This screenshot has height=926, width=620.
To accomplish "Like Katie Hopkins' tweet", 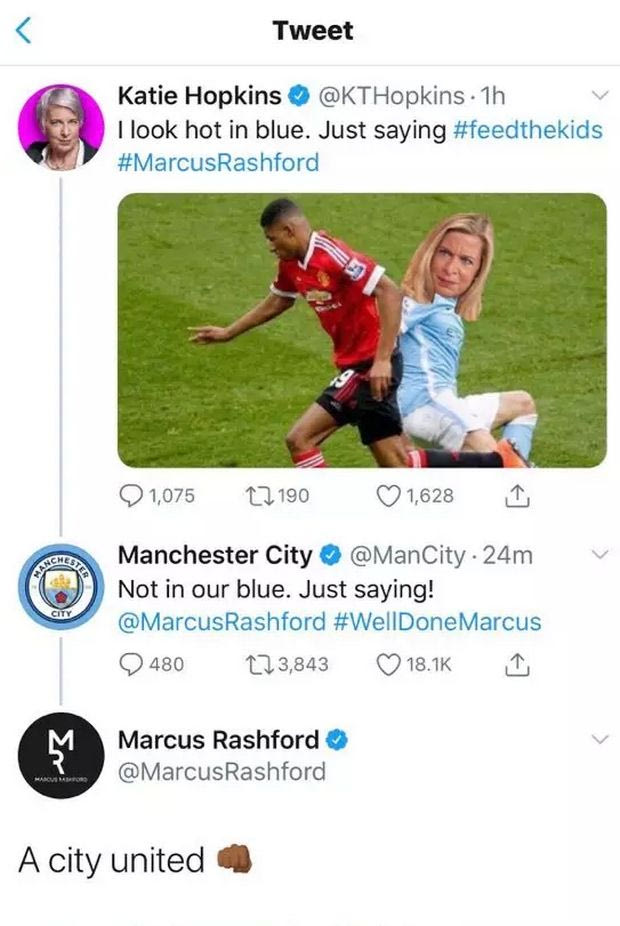I will (x=391, y=495).
